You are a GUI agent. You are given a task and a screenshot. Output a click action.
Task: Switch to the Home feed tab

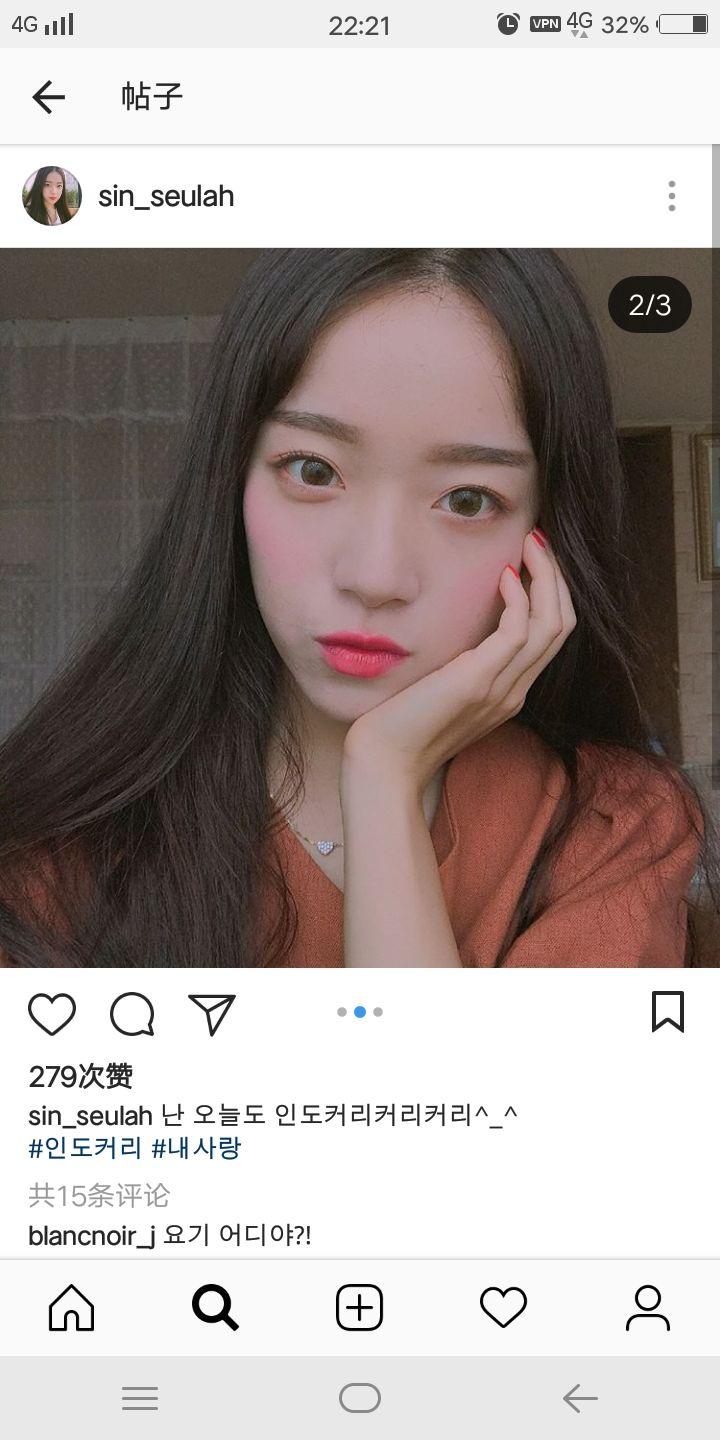click(71, 1308)
